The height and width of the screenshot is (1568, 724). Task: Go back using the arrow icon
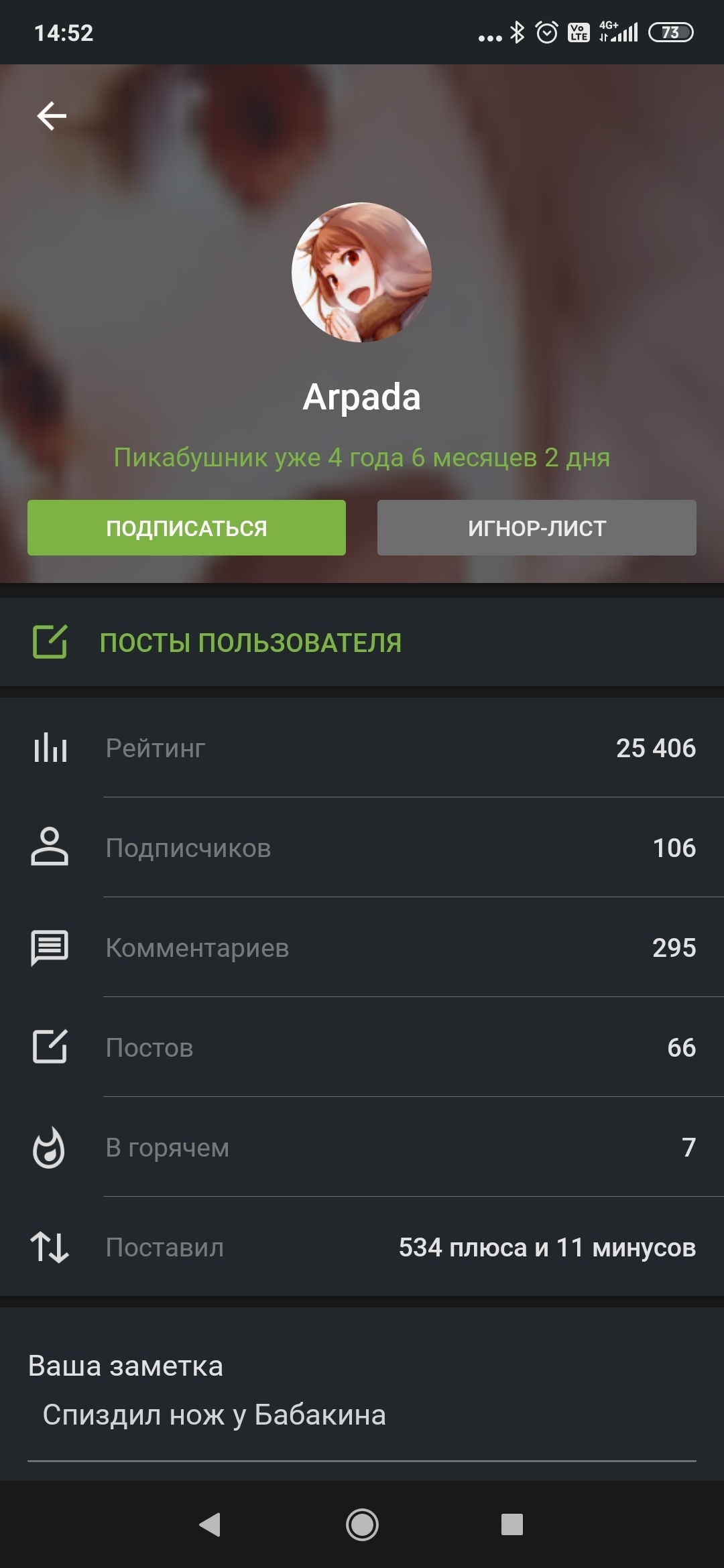[x=52, y=116]
